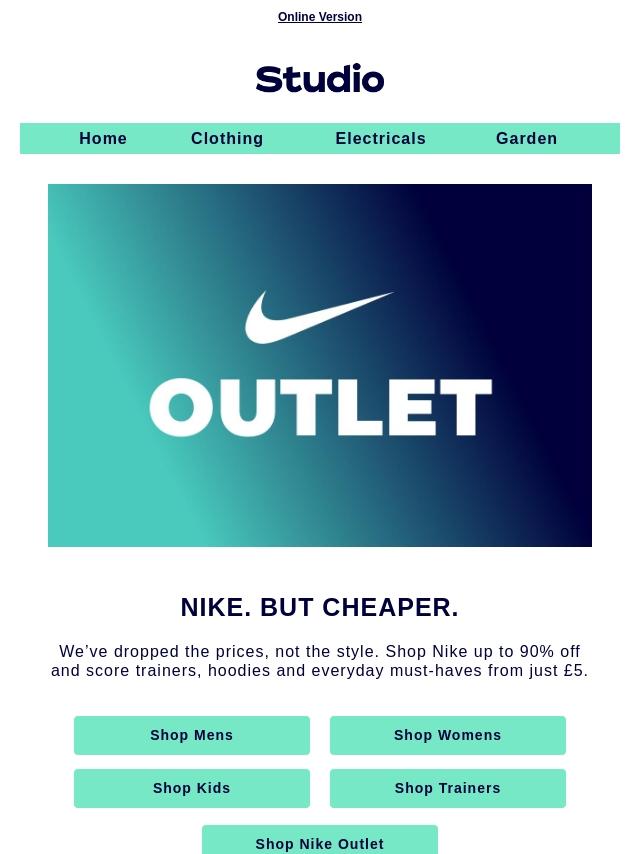The image size is (640, 854).
Task: Tap the Shop Mens button
Action: [x=192, y=735]
